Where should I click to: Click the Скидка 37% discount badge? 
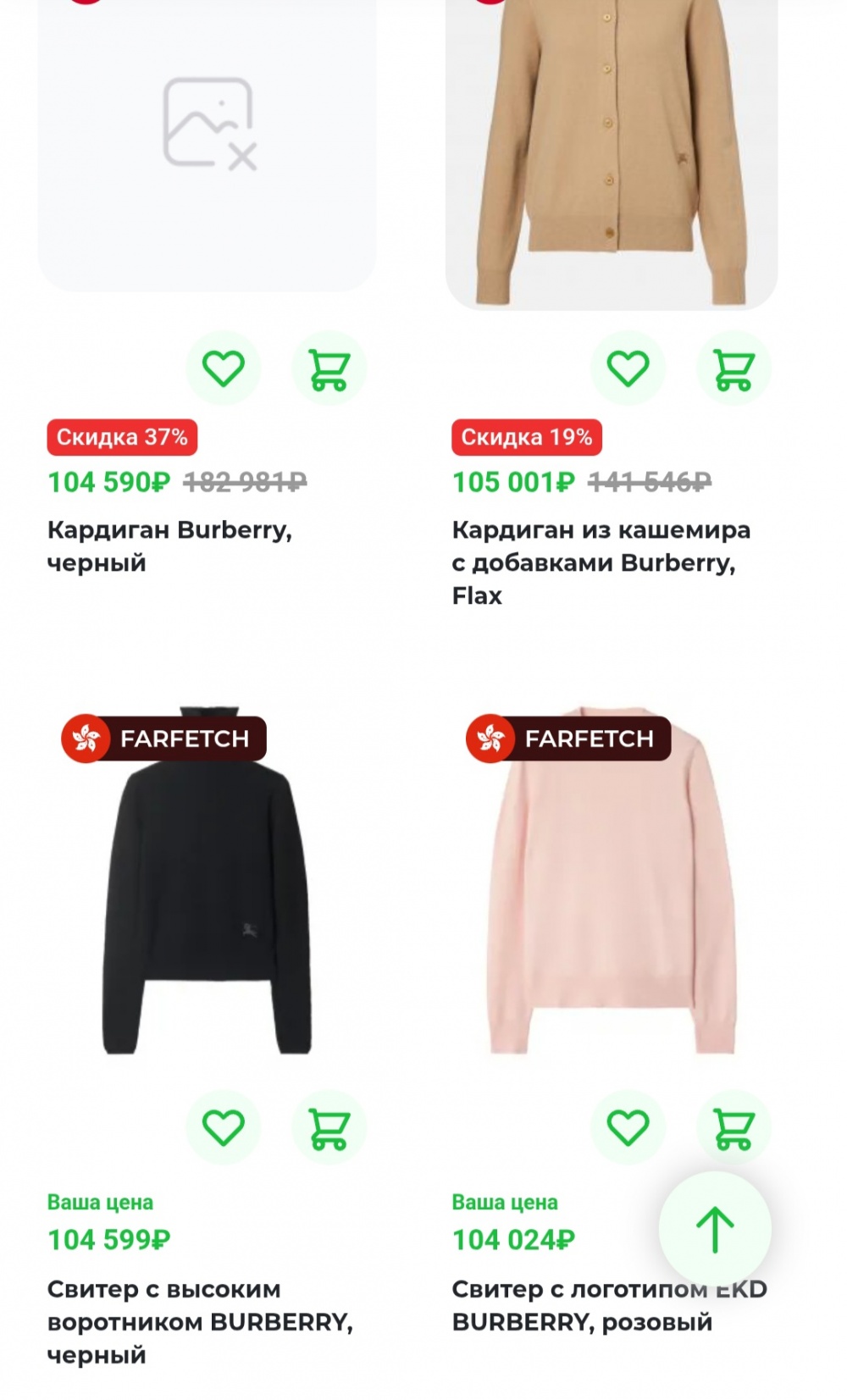point(121,439)
